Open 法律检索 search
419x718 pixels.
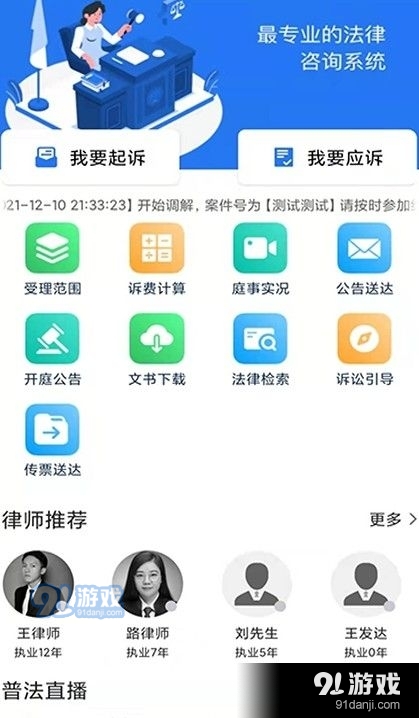pos(260,350)
